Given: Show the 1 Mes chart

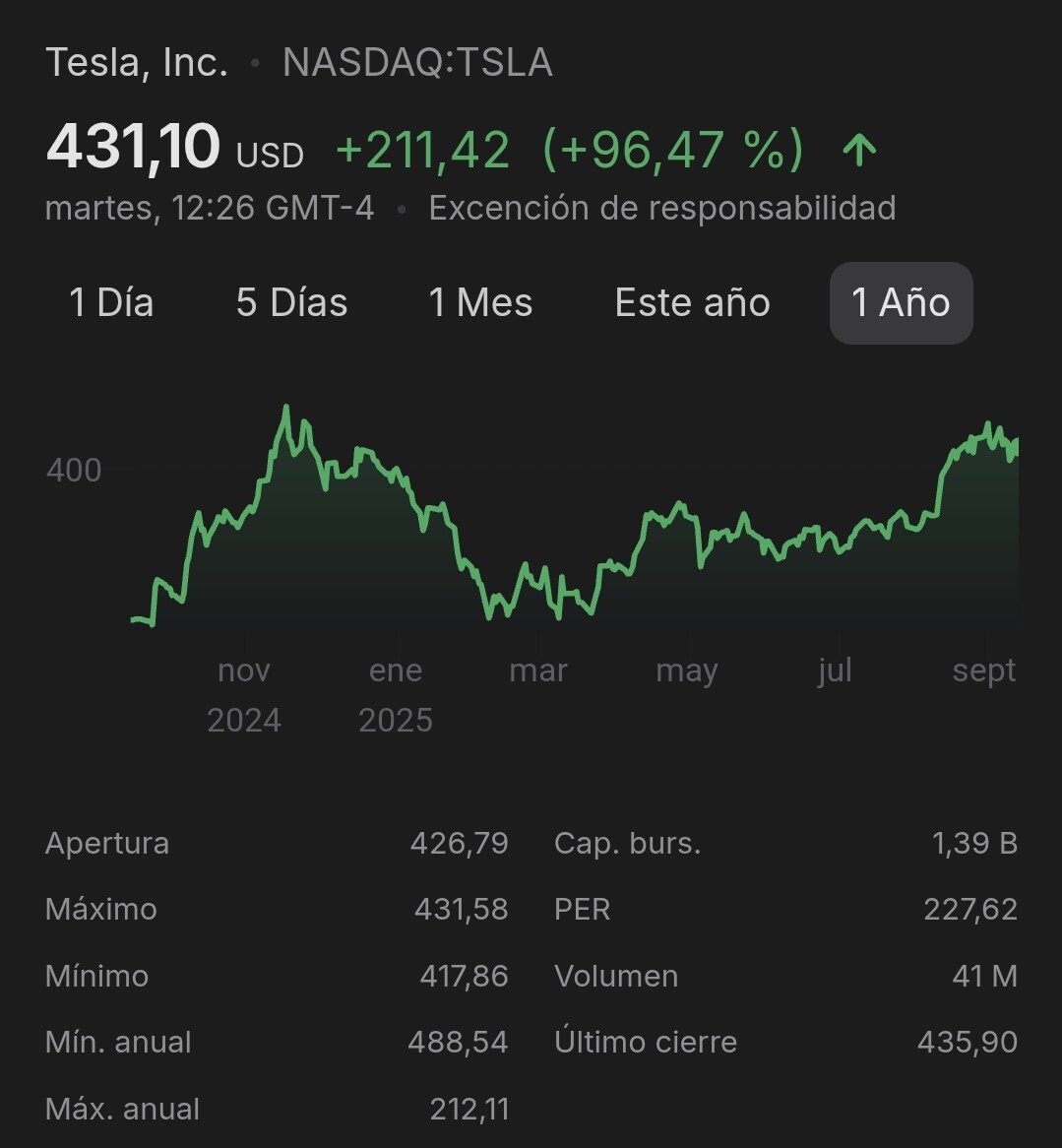Looking at the screenshot, I should point(480,302).
